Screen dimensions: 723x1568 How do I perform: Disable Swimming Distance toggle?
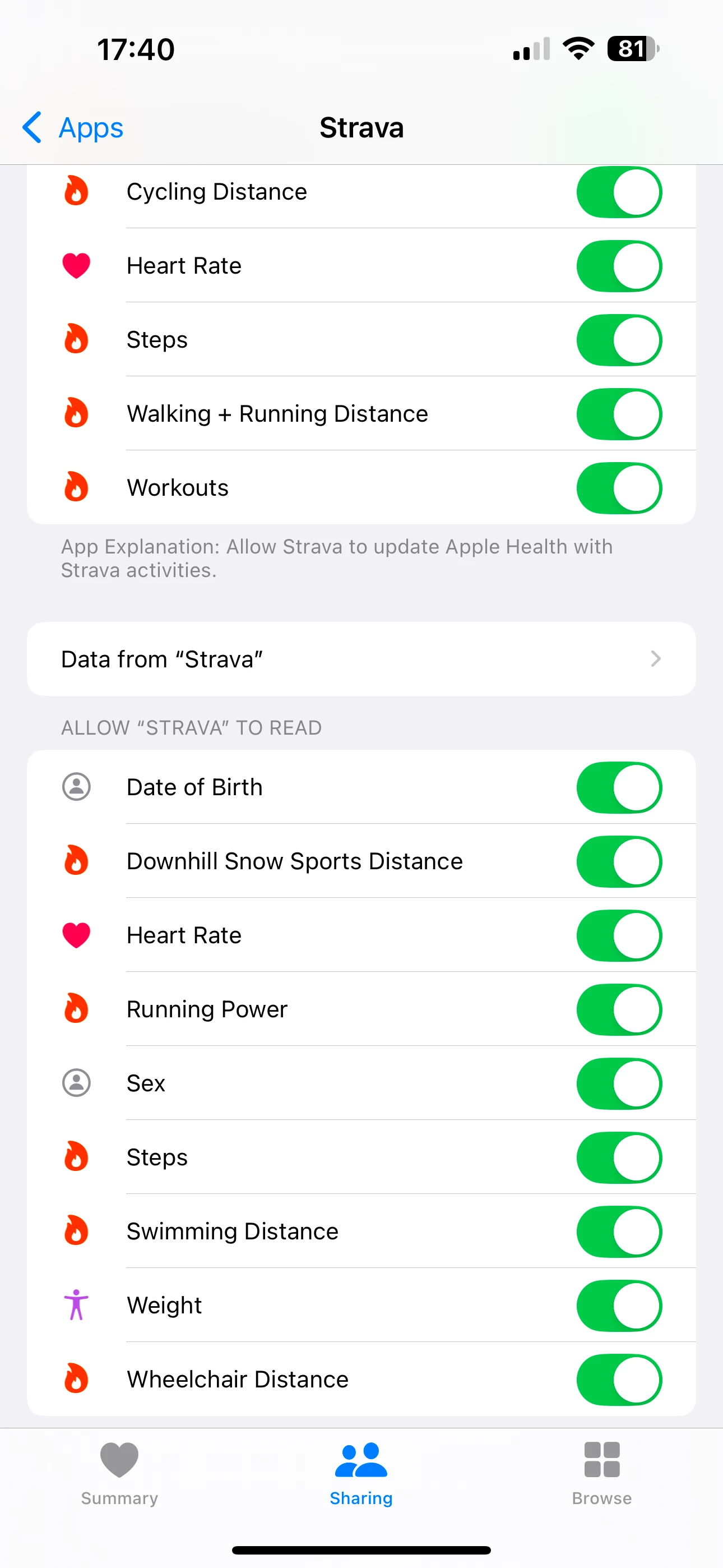pyautogui.click(x=619, y=1232)
